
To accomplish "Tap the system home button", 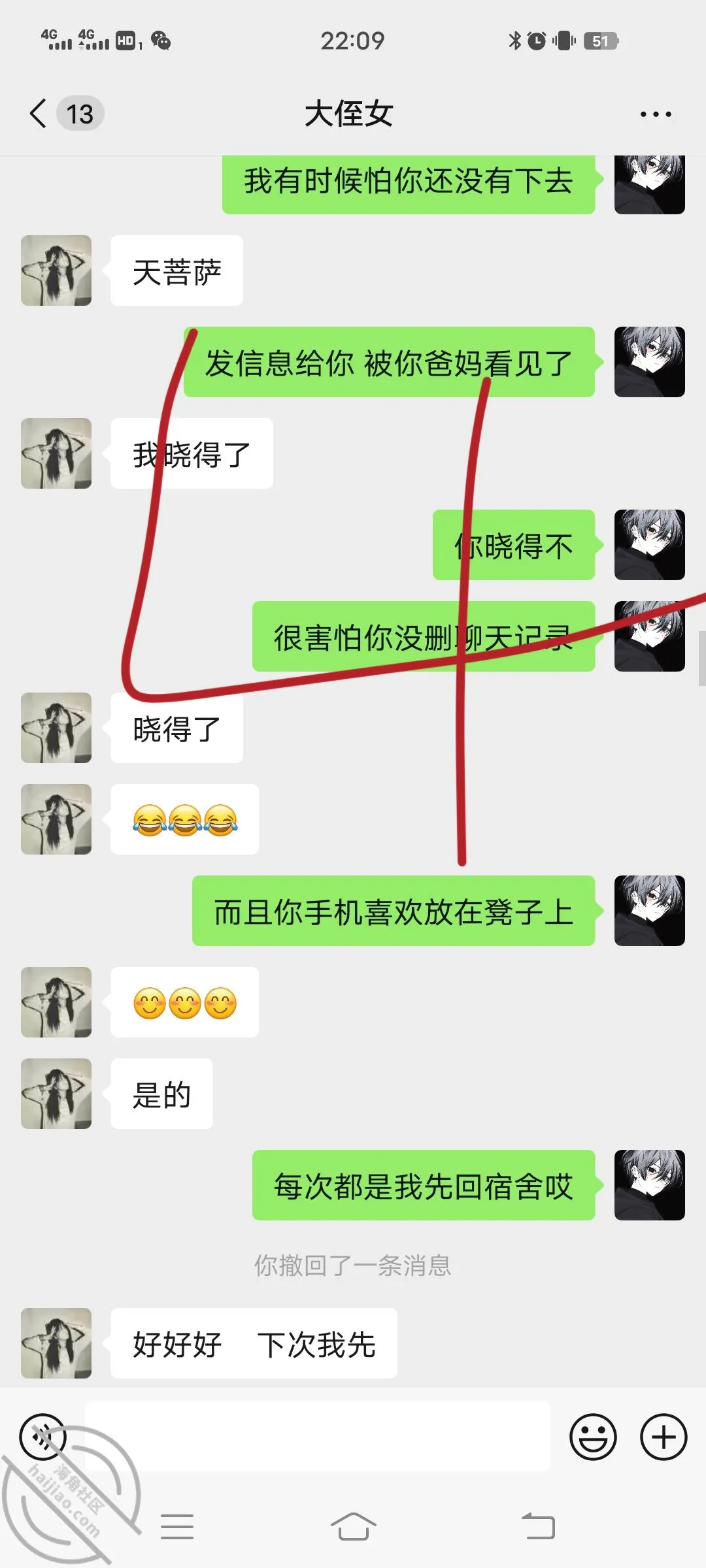I will [x=354, y=1527].
